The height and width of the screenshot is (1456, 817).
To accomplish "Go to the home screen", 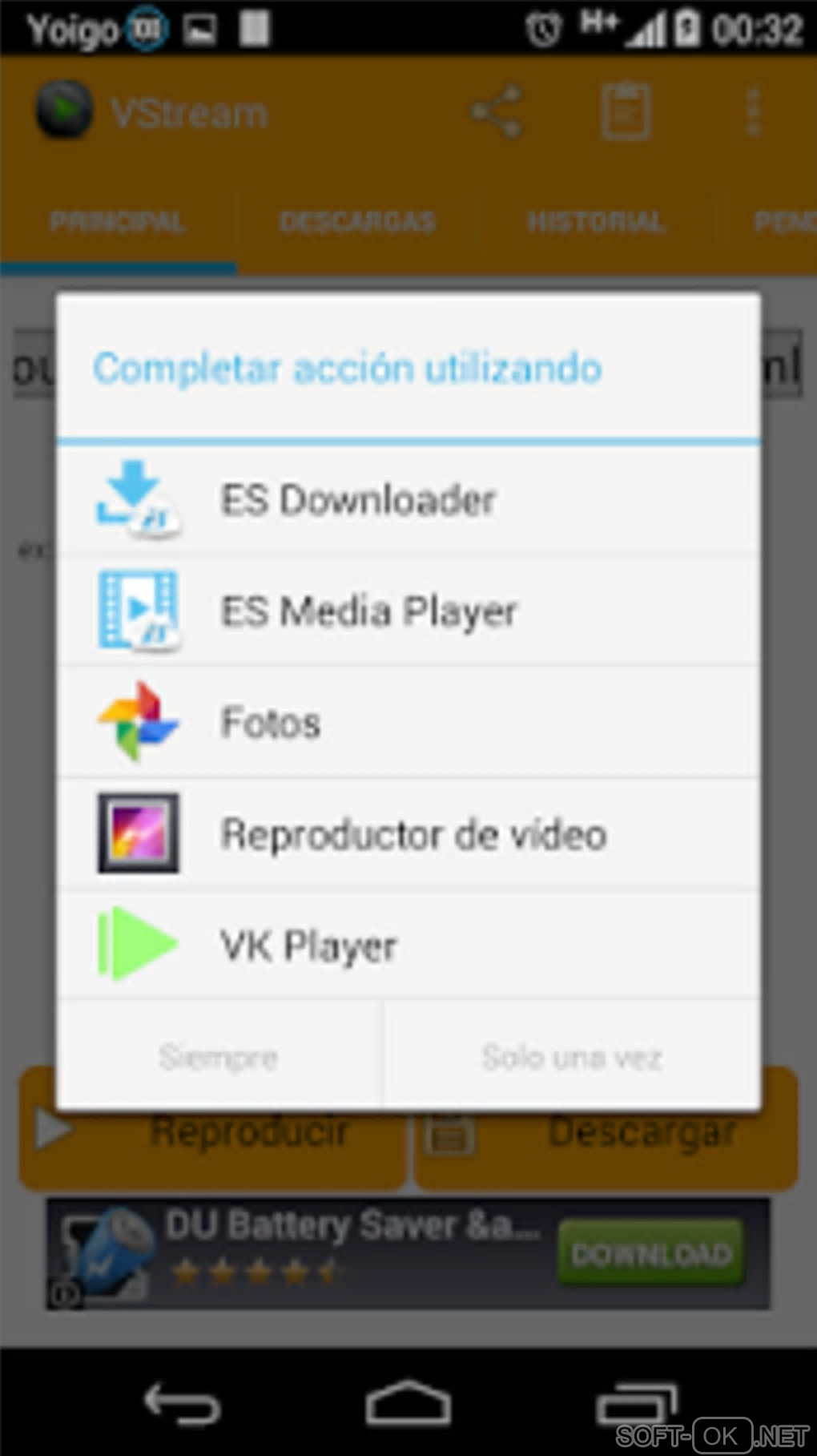I will [x=408, y=1404].
